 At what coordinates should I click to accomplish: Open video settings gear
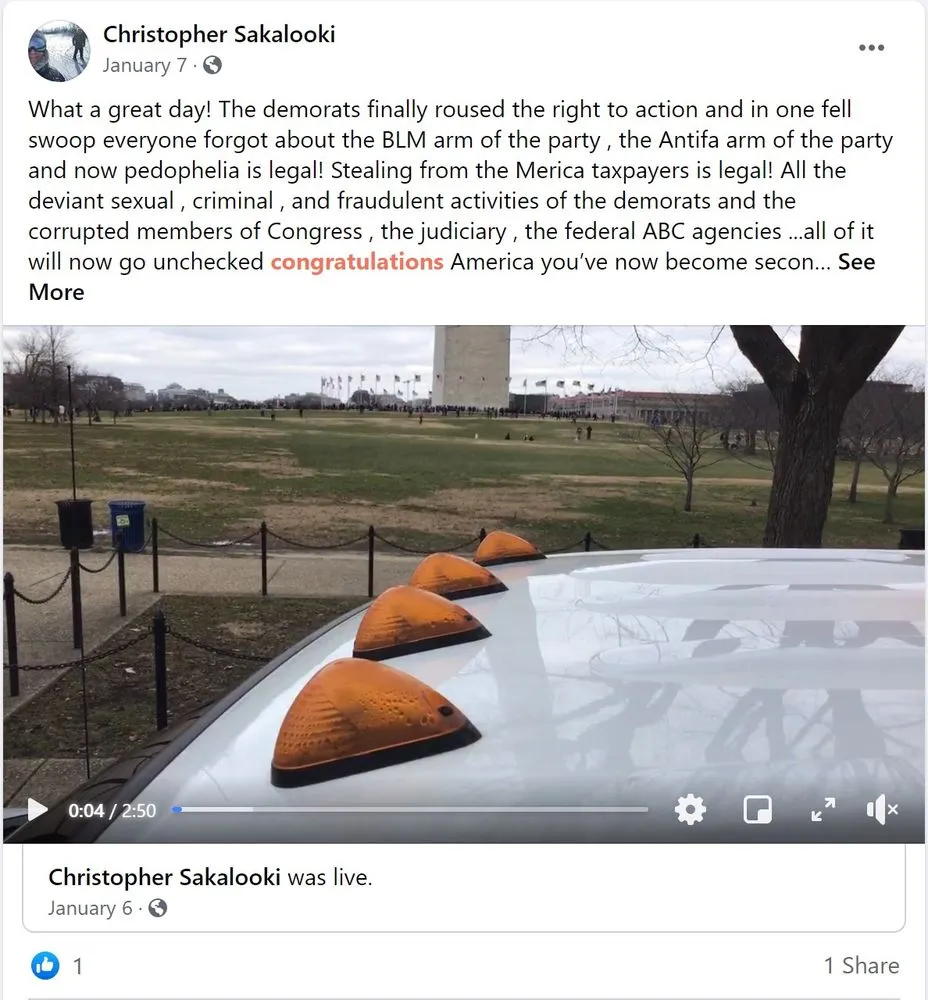pos(690,810)
